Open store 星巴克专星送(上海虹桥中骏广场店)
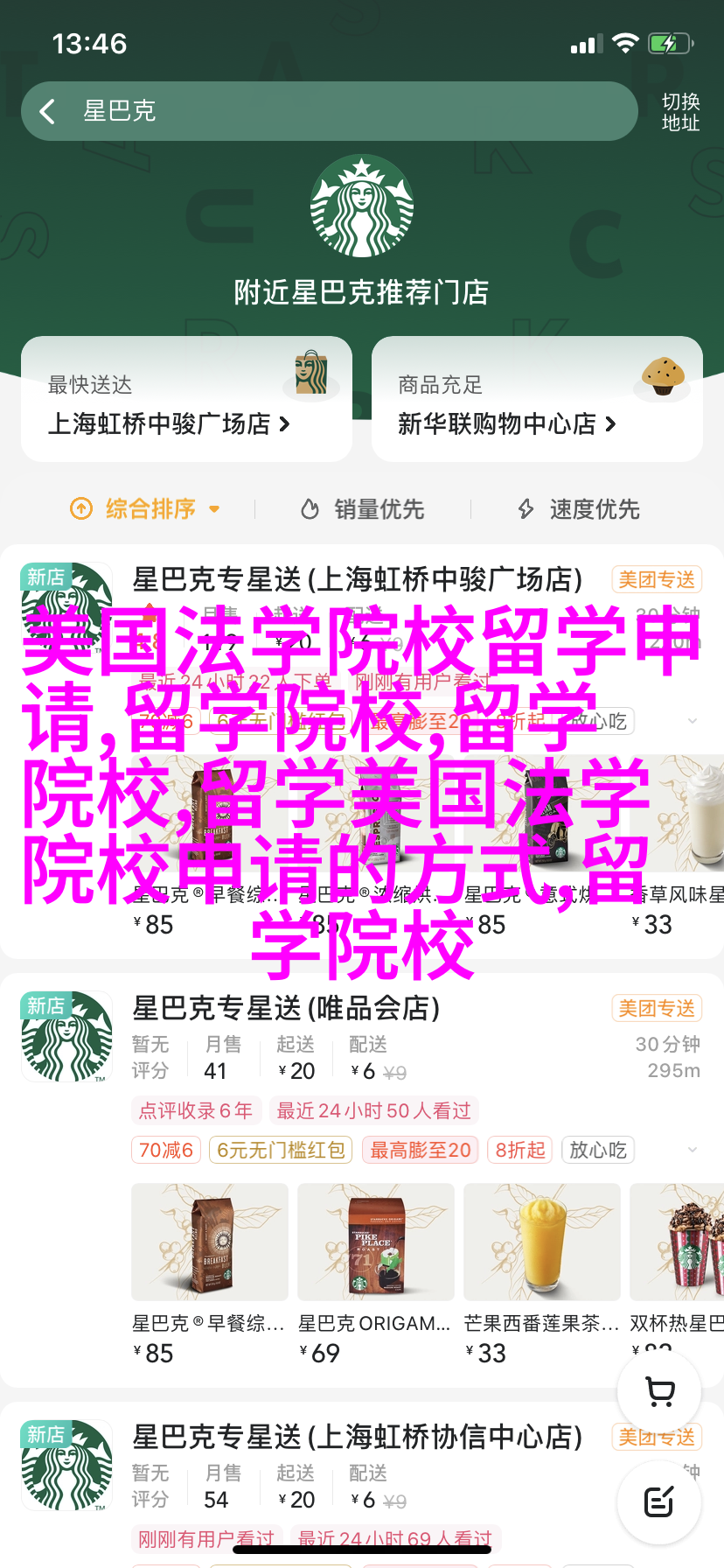The width and height of the screenshot is (724, 1568). (x=357, y=579)
